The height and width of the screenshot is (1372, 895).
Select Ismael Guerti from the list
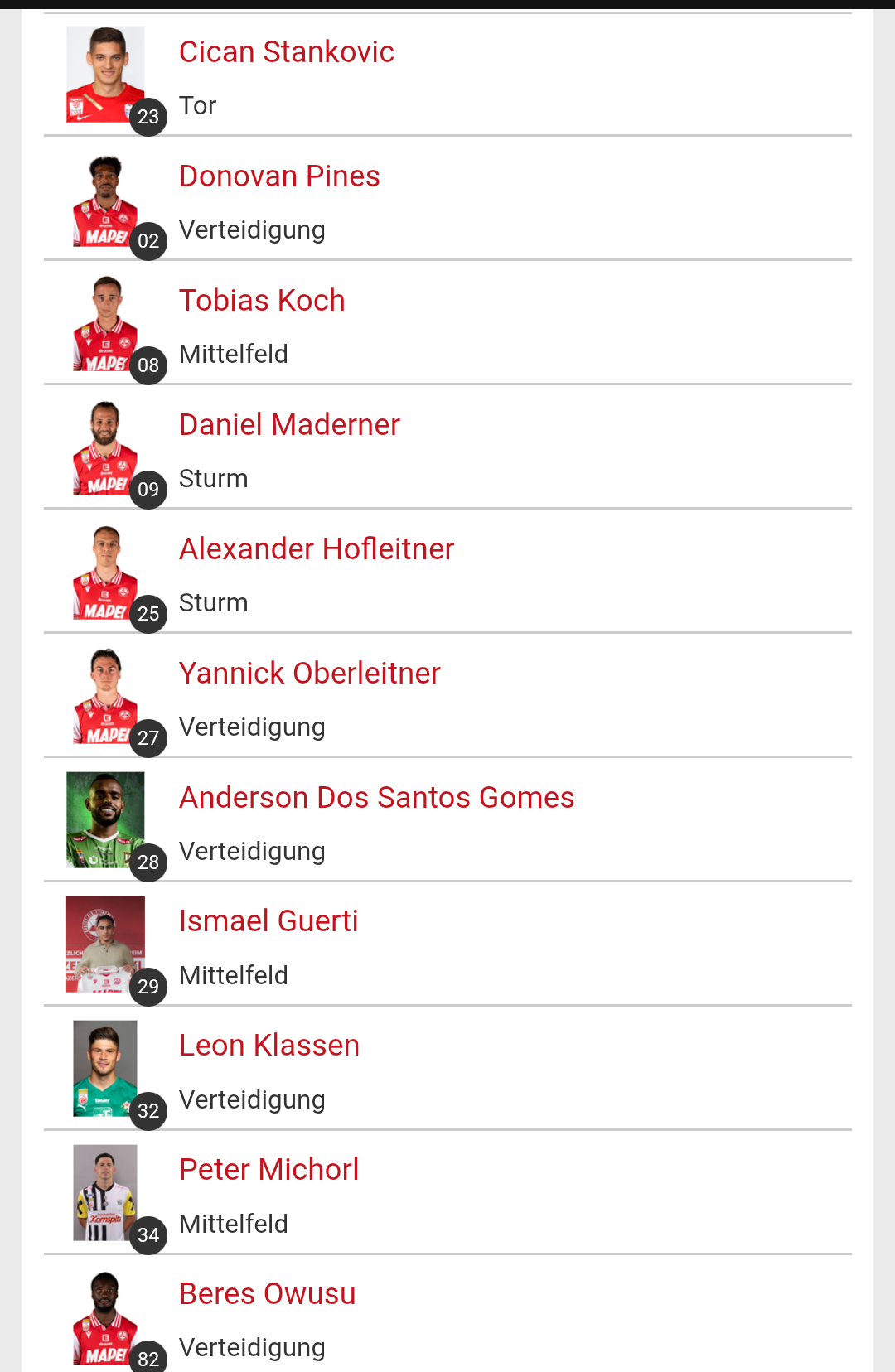point(268,921)
